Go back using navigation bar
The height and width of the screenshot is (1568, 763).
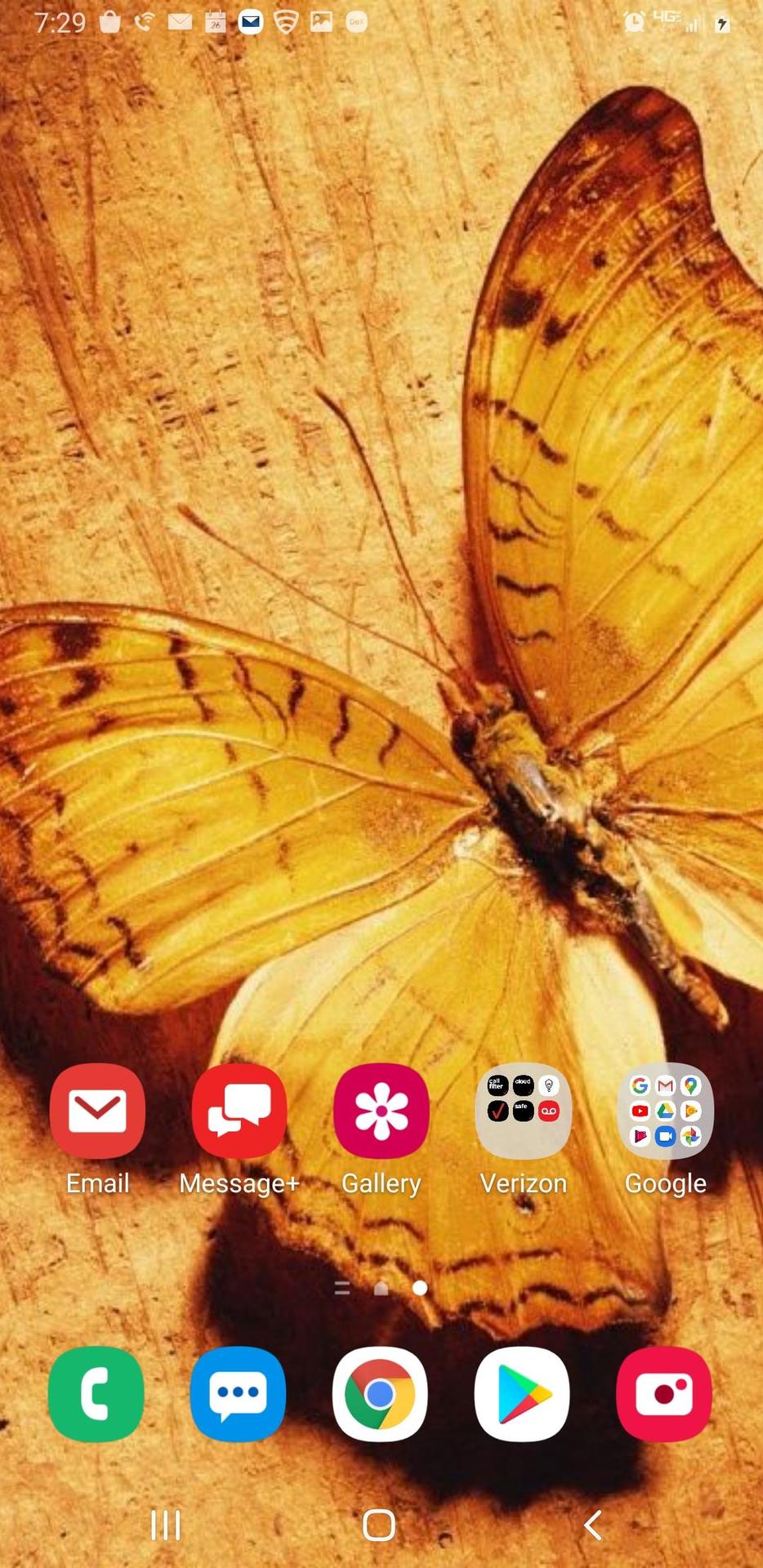594,1525
